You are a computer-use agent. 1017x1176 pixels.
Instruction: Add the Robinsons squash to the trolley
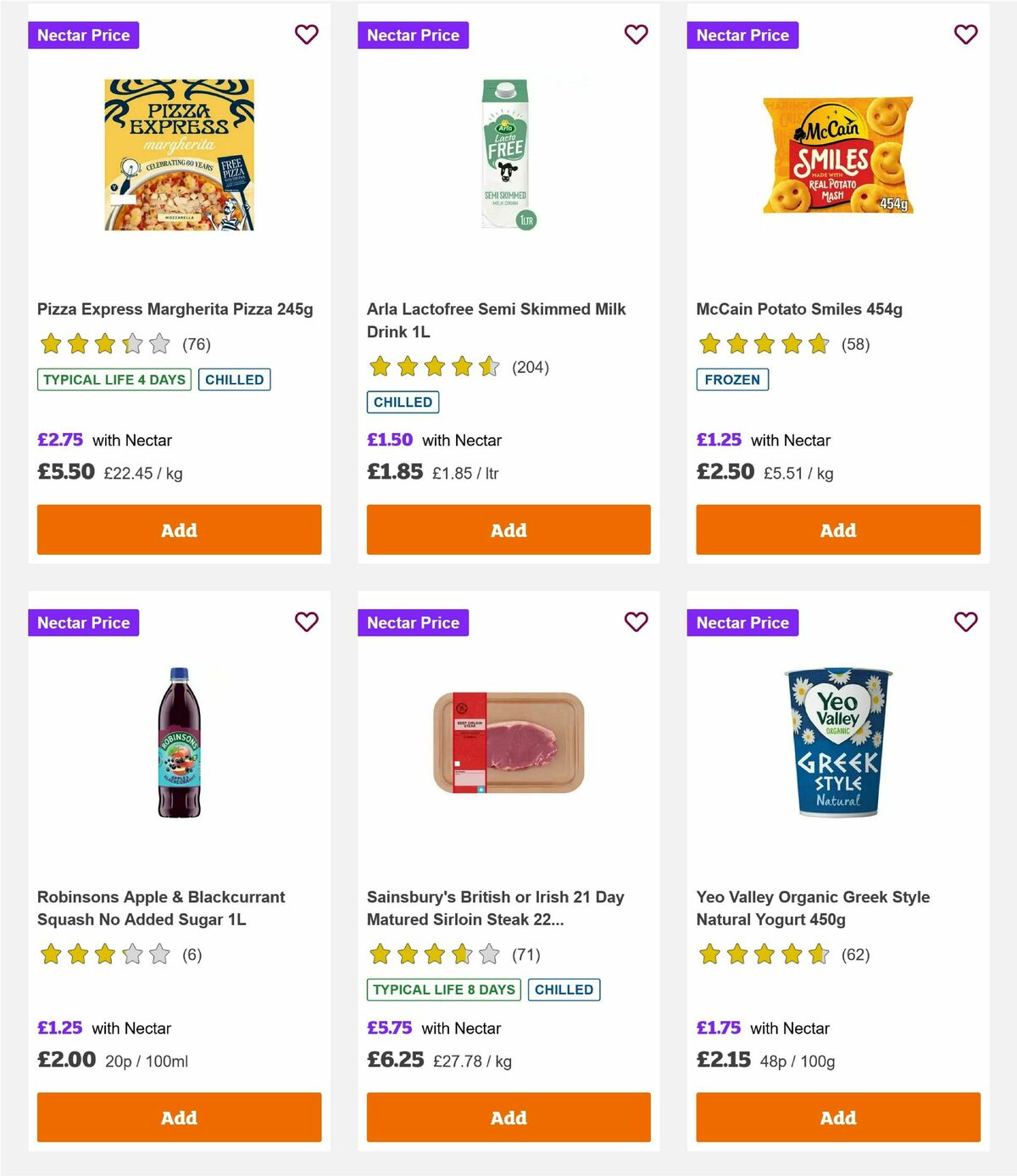(x=179, y=1118)
